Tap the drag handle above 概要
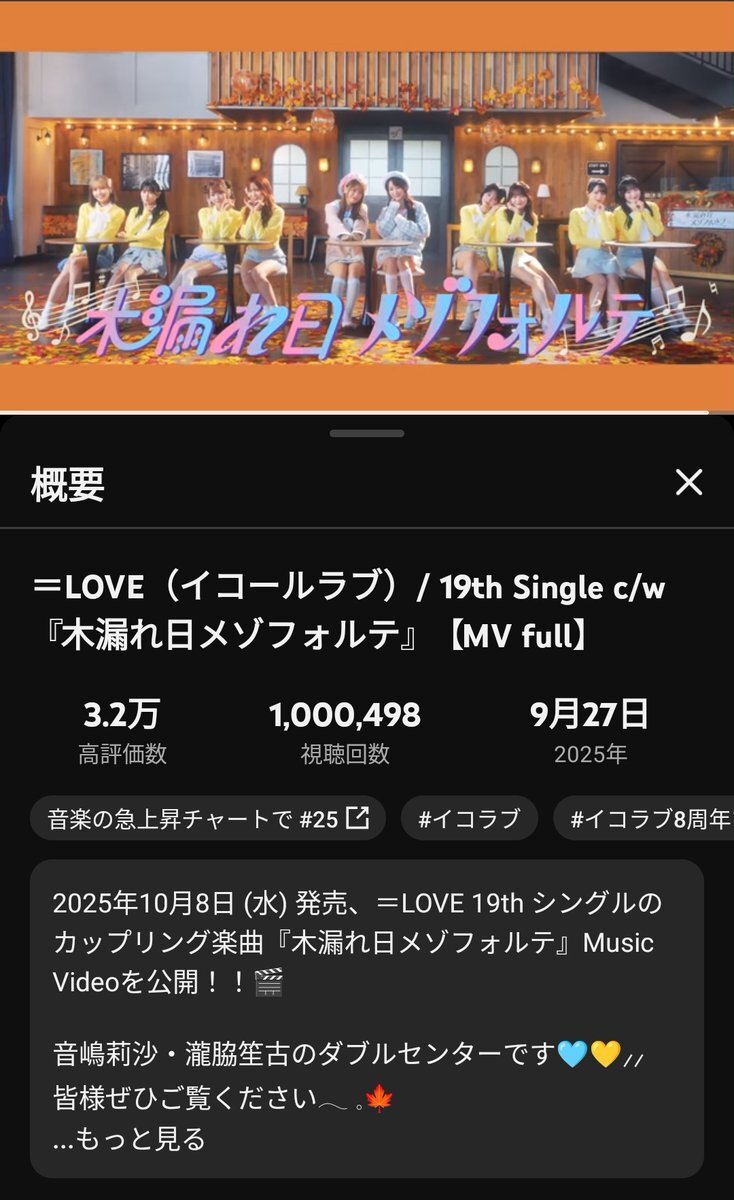This screenshot has height=1200, width=734. click(367, 433)
